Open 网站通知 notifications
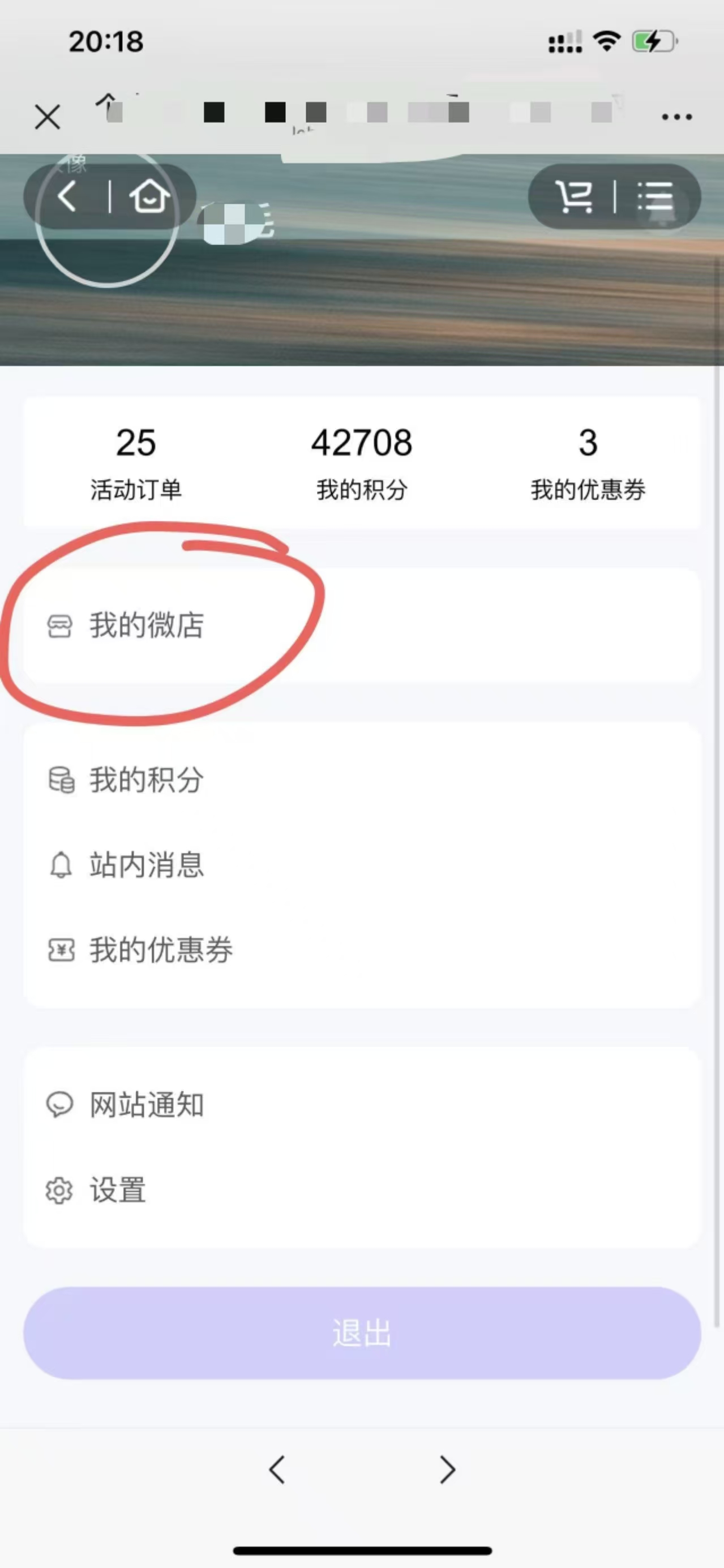The width and height of the screenshot is (724, 1568). click(362, 1104)
